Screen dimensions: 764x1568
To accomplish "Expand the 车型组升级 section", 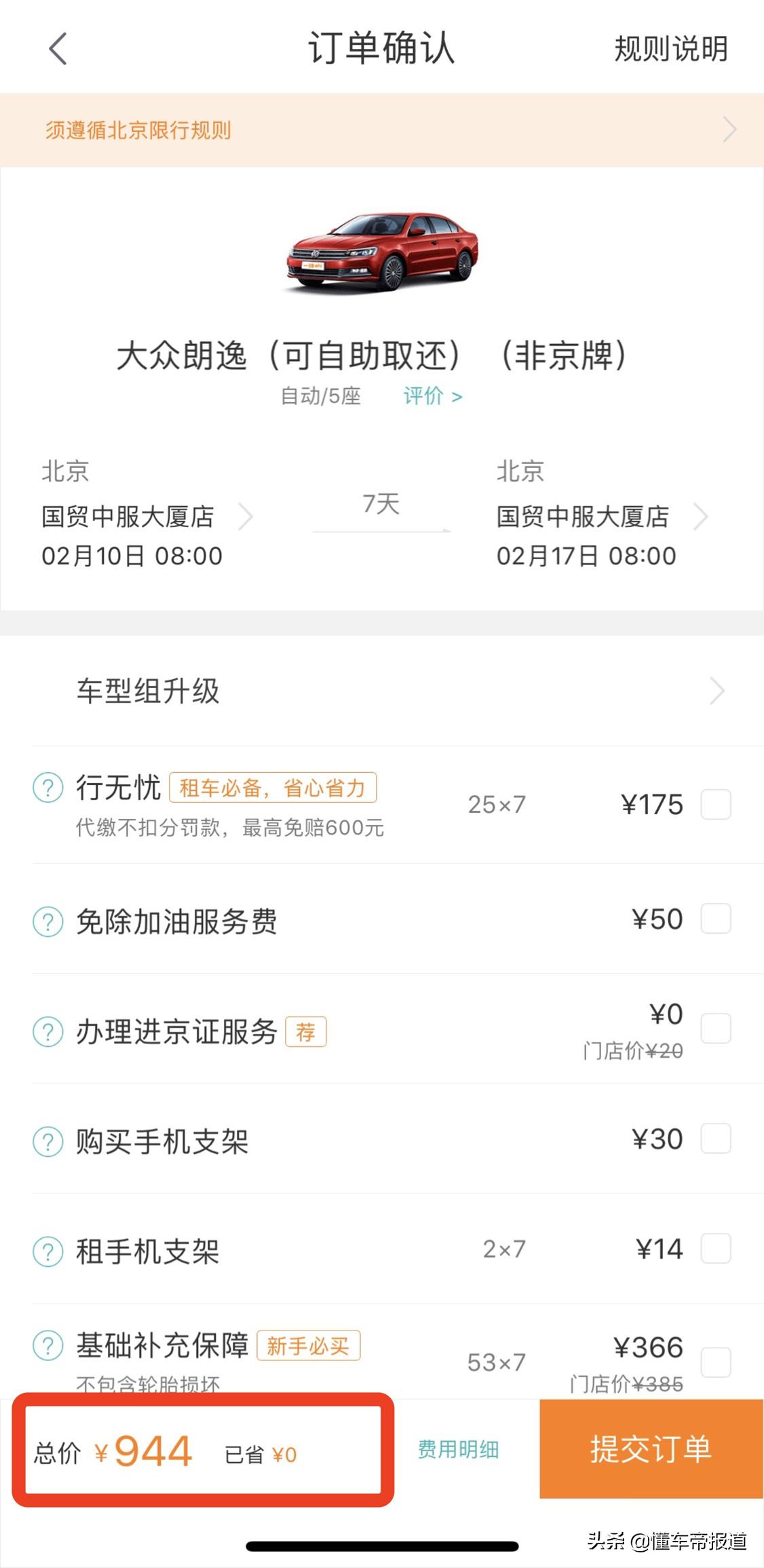I will click(x=717, y=691).
